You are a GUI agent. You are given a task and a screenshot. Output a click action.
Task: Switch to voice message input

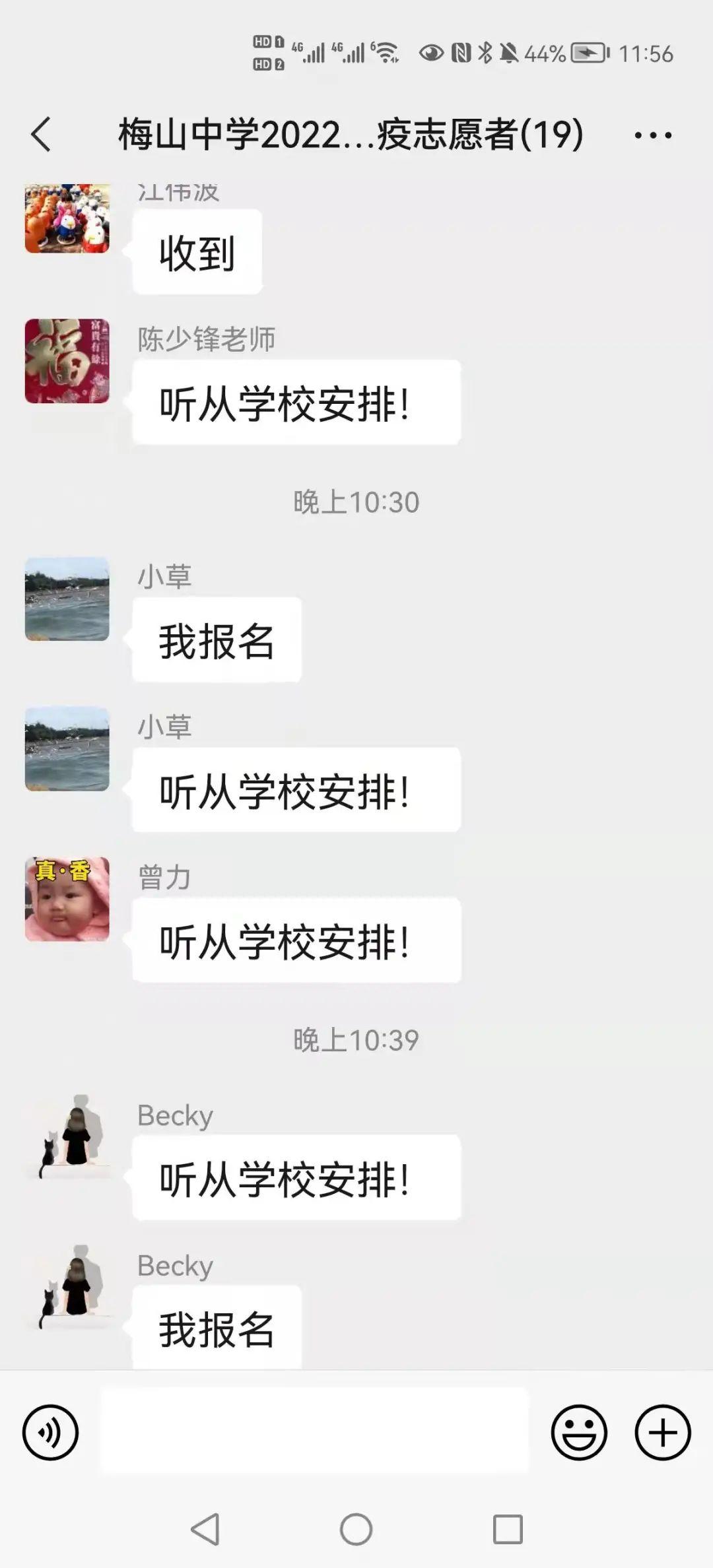(x=50, y=1433)
